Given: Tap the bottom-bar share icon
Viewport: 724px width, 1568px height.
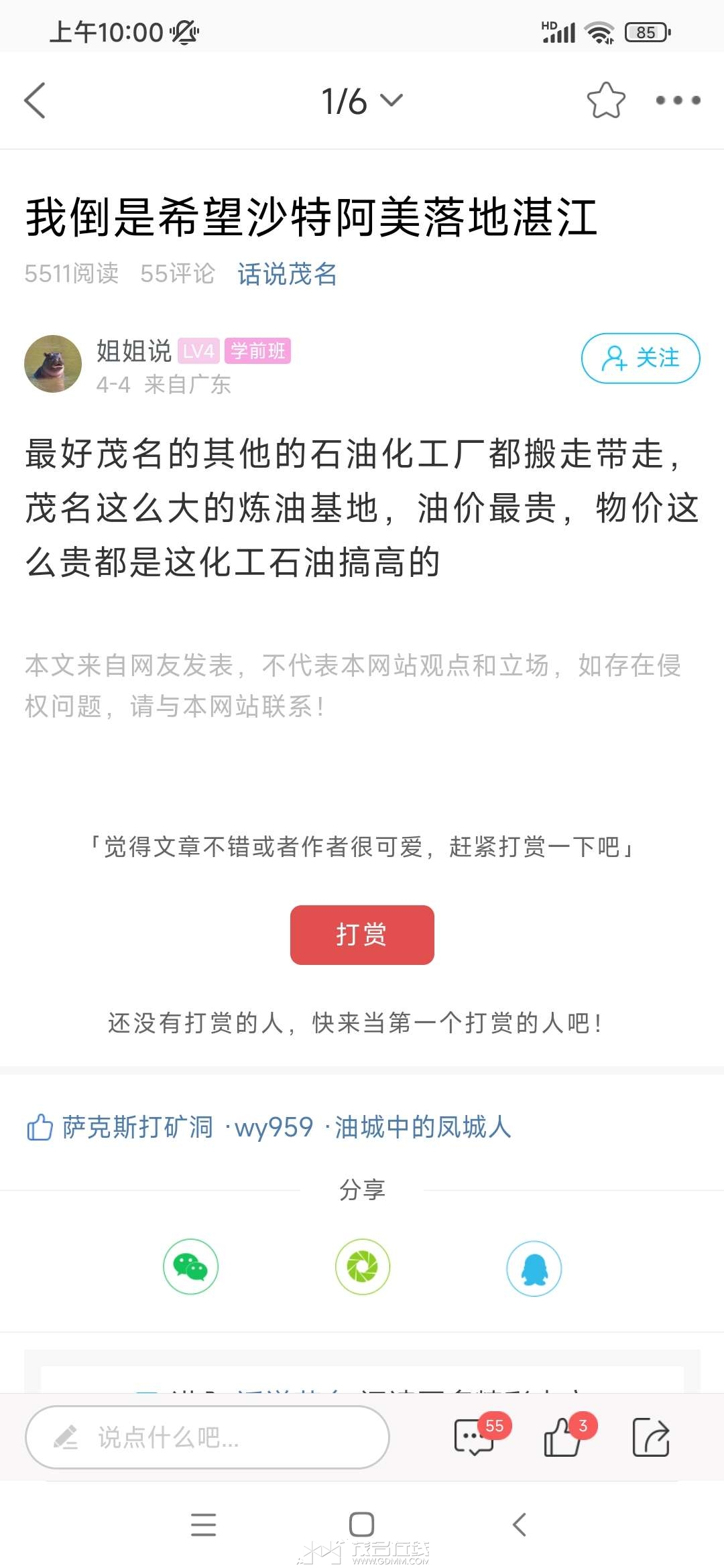Looking at the screenshot, I should pos(651,1437).
